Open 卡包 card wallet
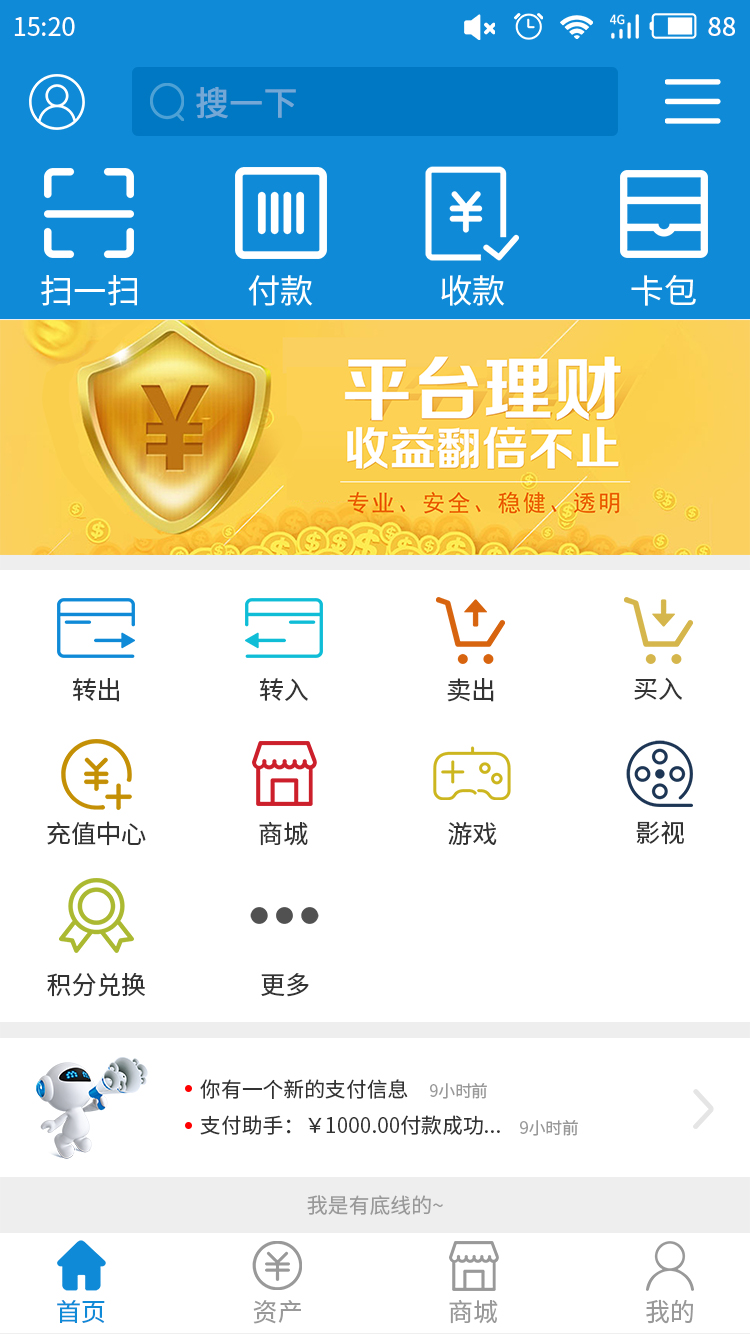The width and height of the screenshot is (750, 1334). point(663,236)
